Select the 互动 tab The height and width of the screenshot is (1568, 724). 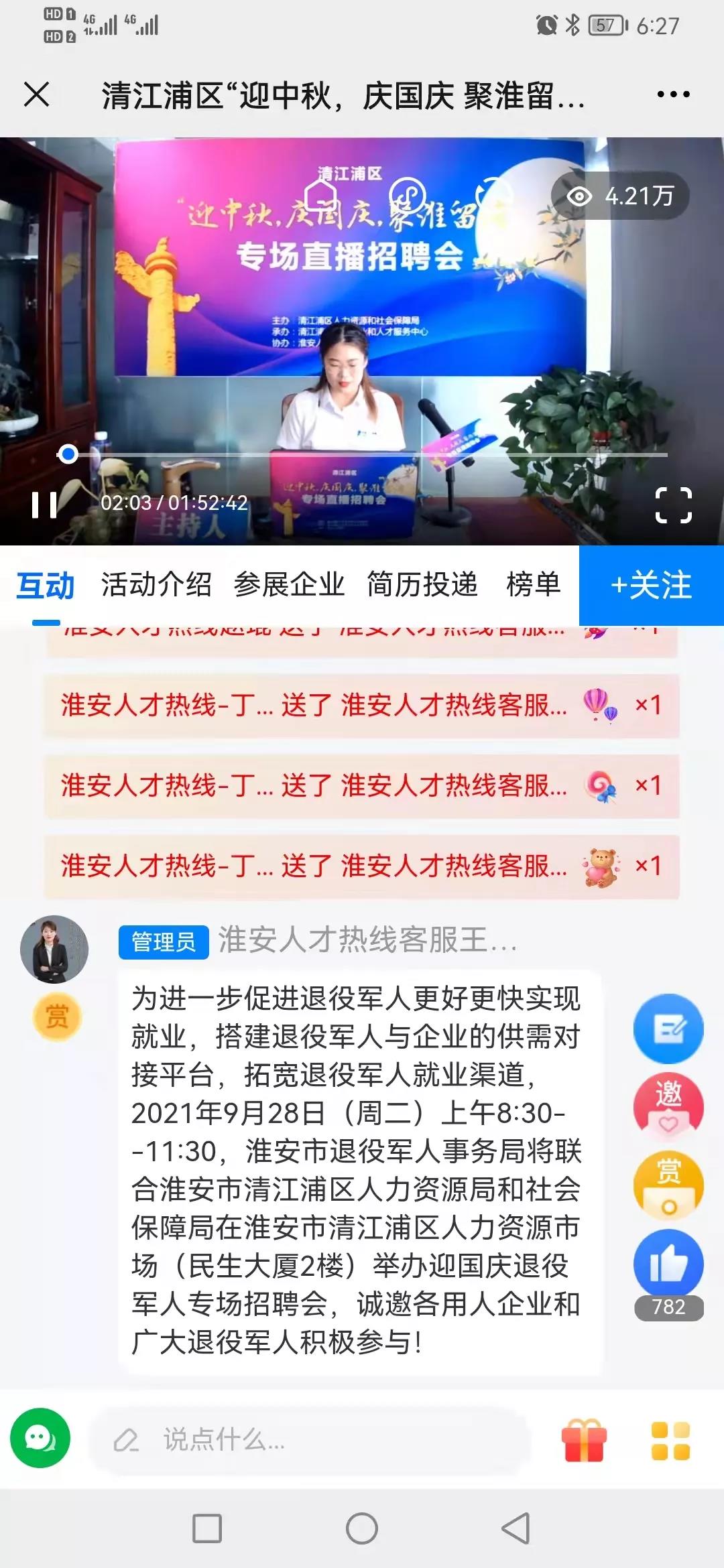[x=45, y=586]
